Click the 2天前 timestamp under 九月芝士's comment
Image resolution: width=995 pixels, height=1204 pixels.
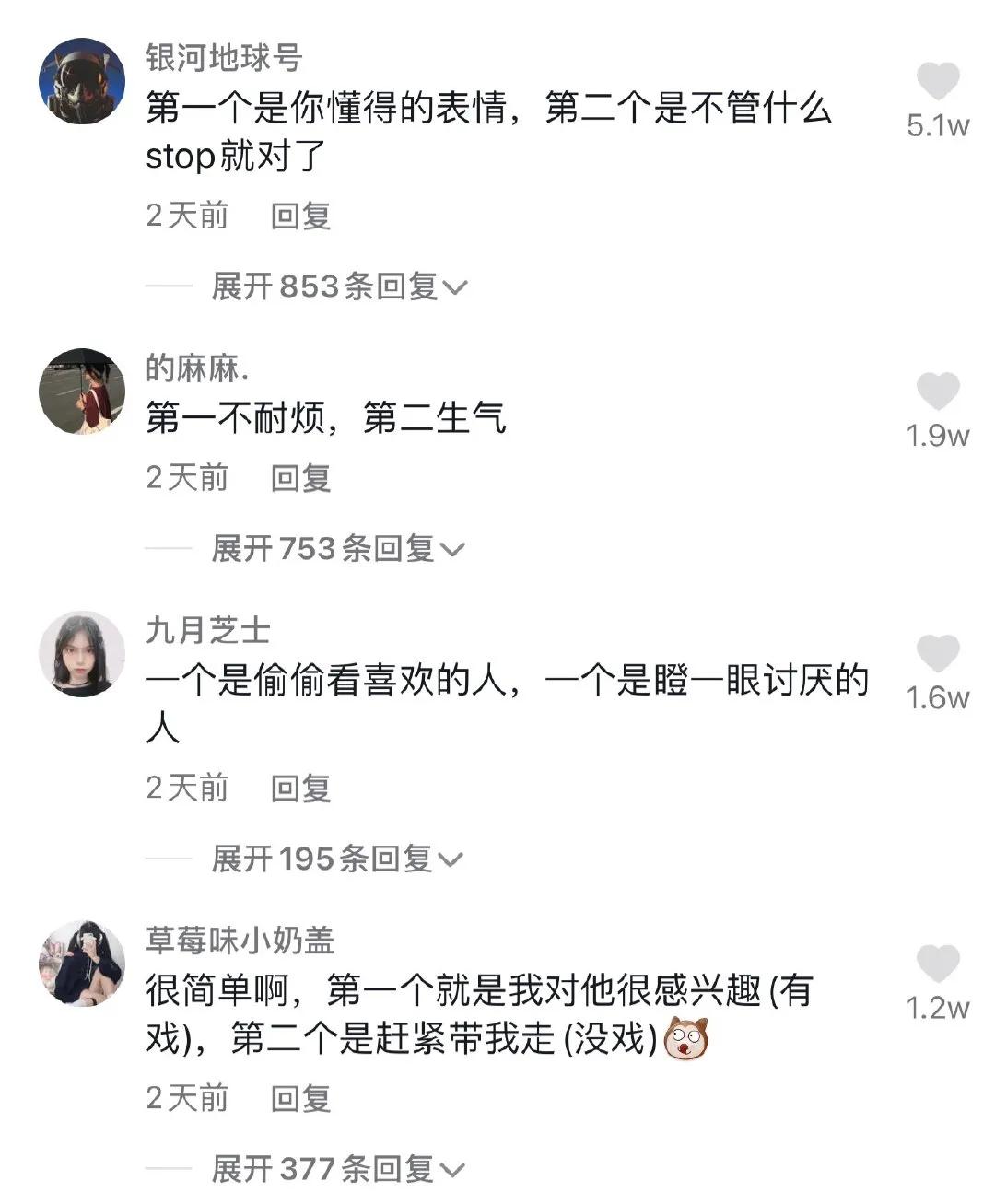pyautogui.click(x=186, y=789)
